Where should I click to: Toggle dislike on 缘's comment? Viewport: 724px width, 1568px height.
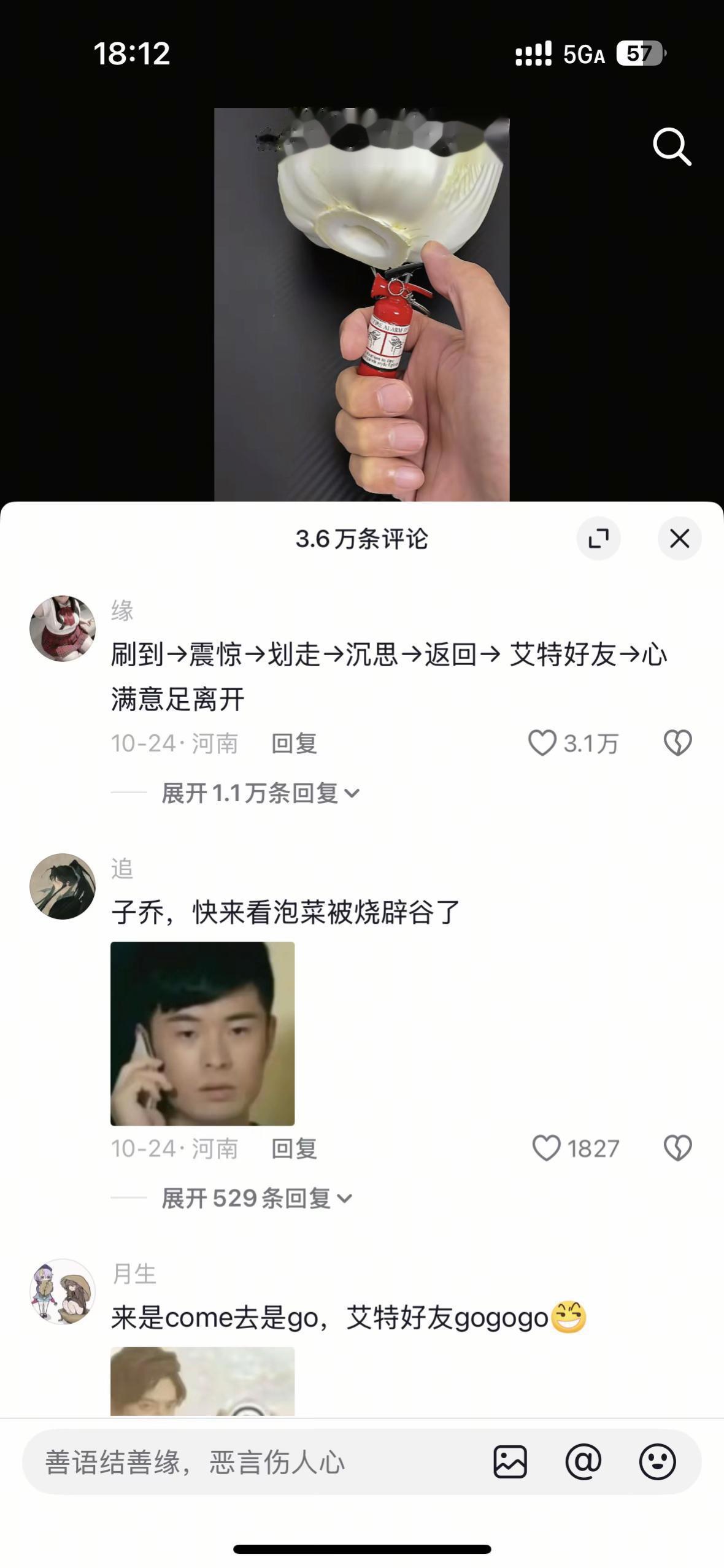677,744
